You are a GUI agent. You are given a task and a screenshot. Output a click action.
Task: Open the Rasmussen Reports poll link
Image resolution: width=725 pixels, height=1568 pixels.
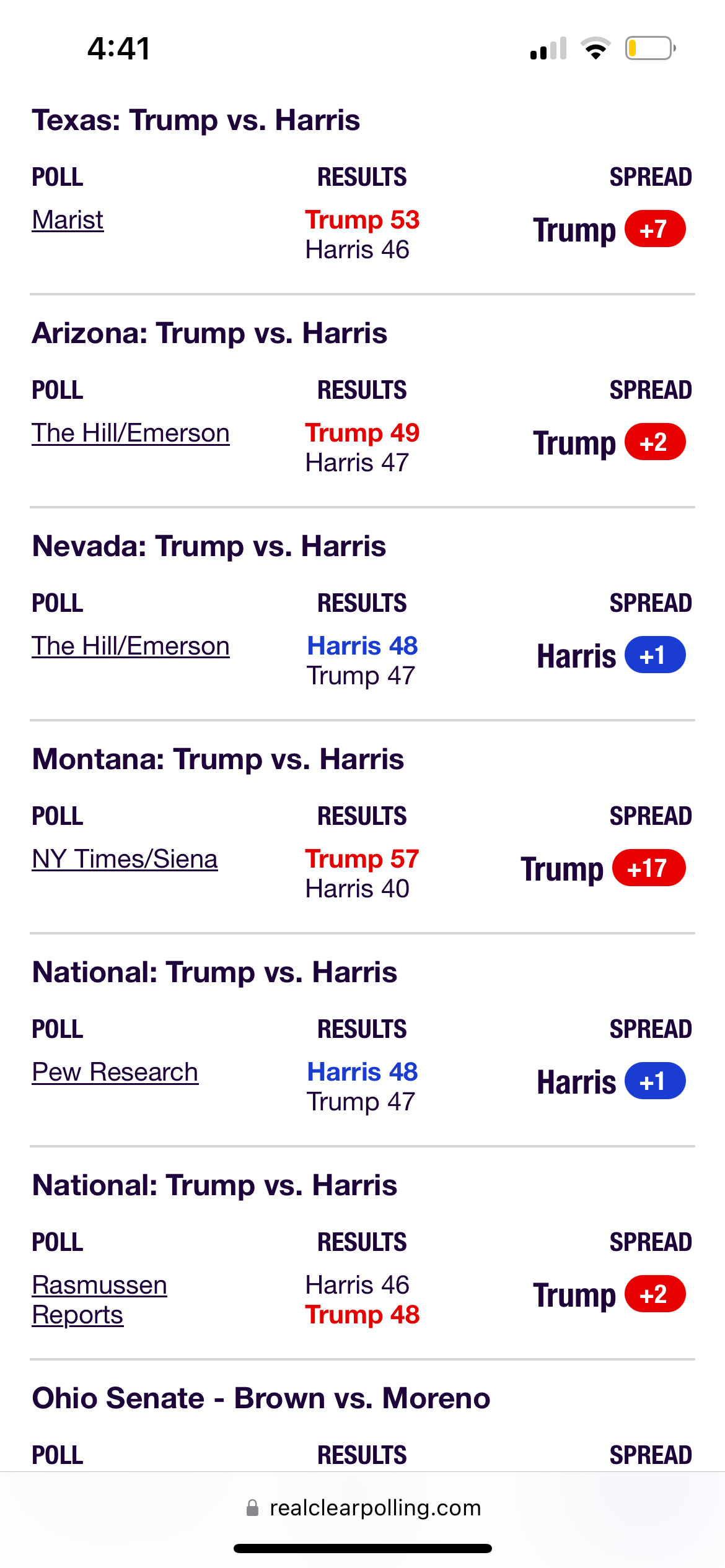point(99,1300)
